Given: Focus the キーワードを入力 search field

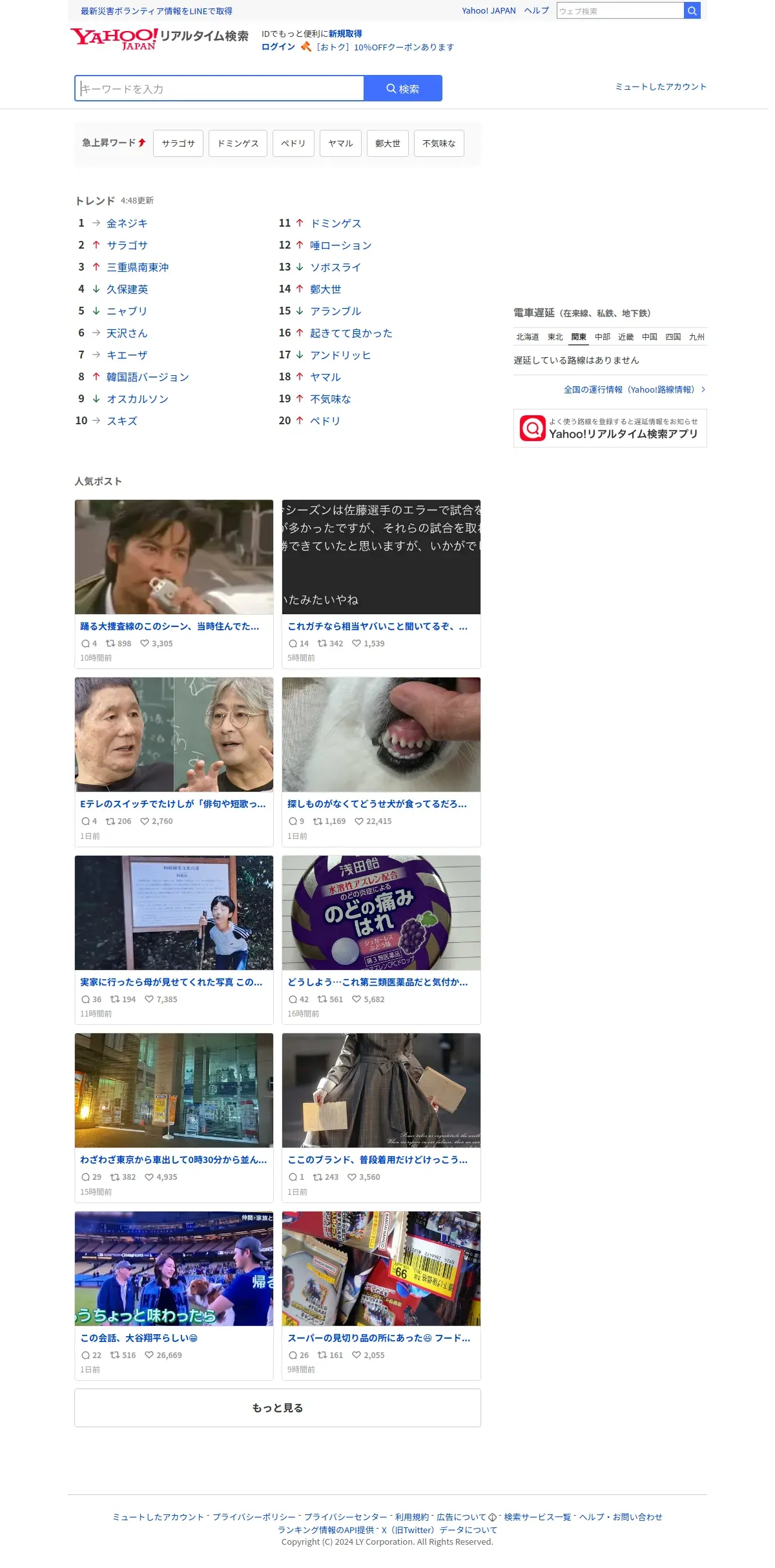Looking at the screenshot, I should 220,88.
